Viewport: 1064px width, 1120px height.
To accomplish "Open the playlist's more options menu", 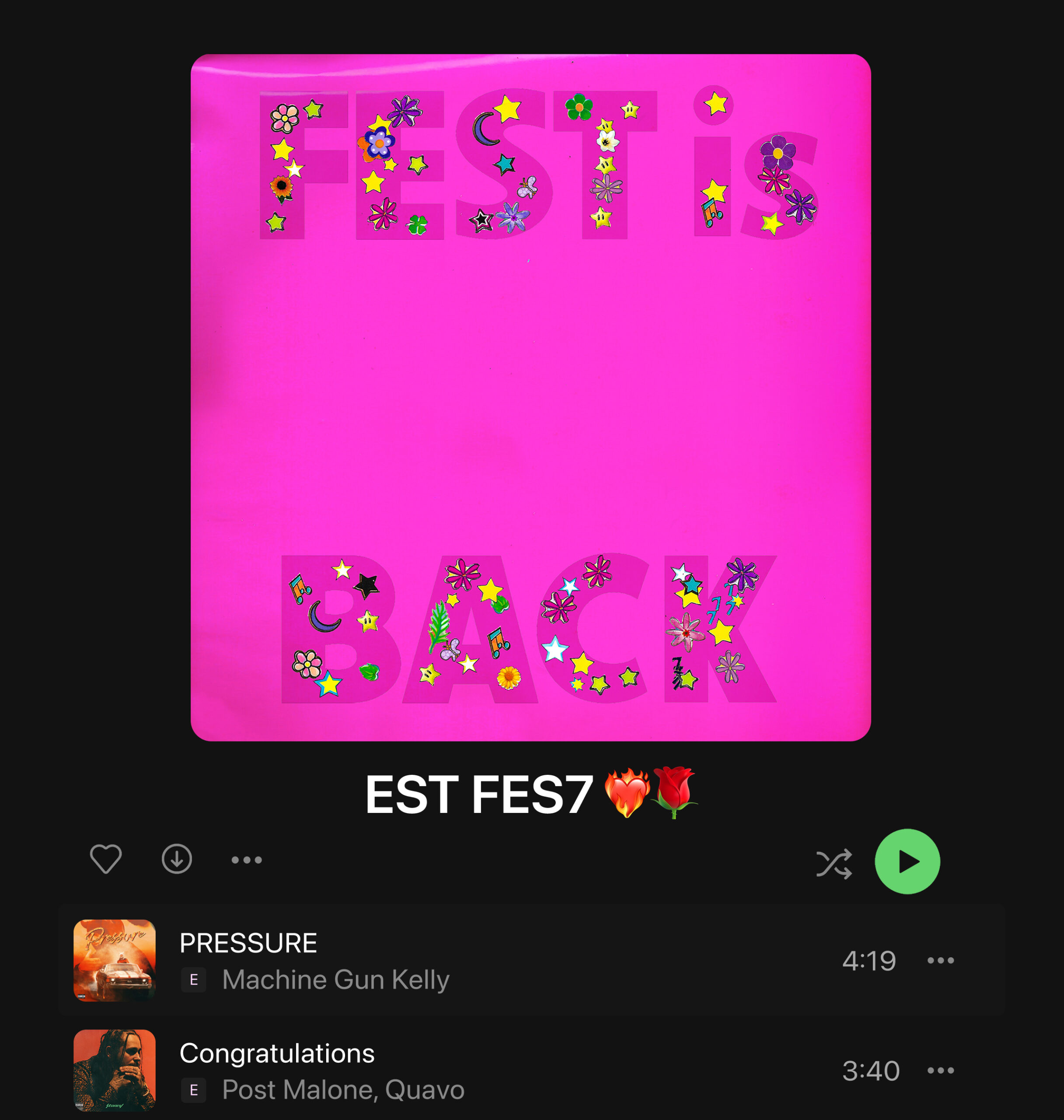I will click(247, 860).
